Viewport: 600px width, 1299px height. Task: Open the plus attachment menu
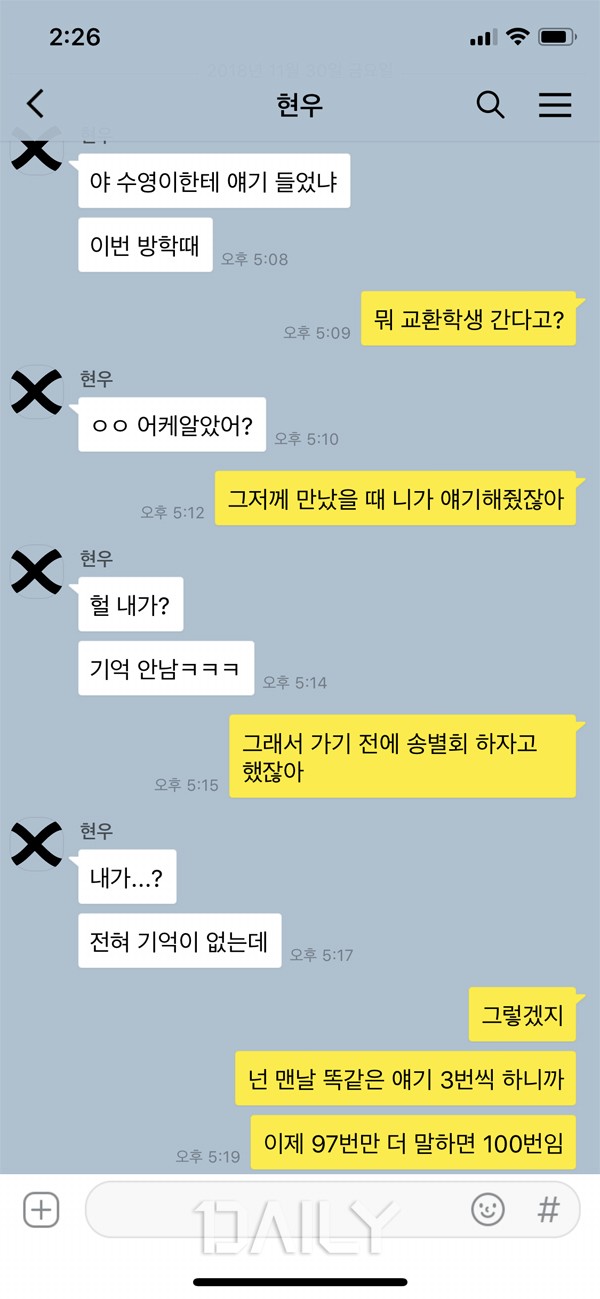[41, 1210]
